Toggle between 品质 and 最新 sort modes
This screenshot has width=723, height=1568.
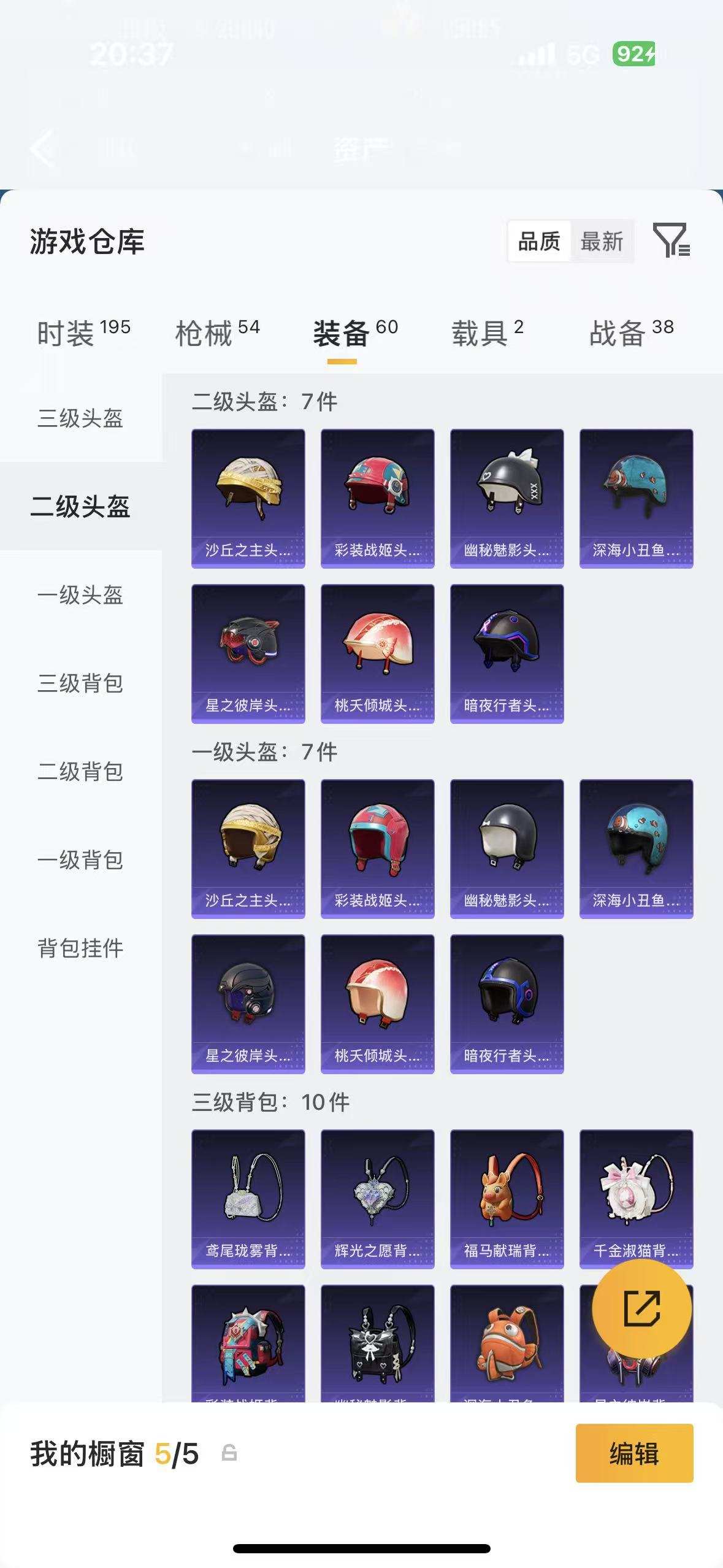click(x=570, y=242)
